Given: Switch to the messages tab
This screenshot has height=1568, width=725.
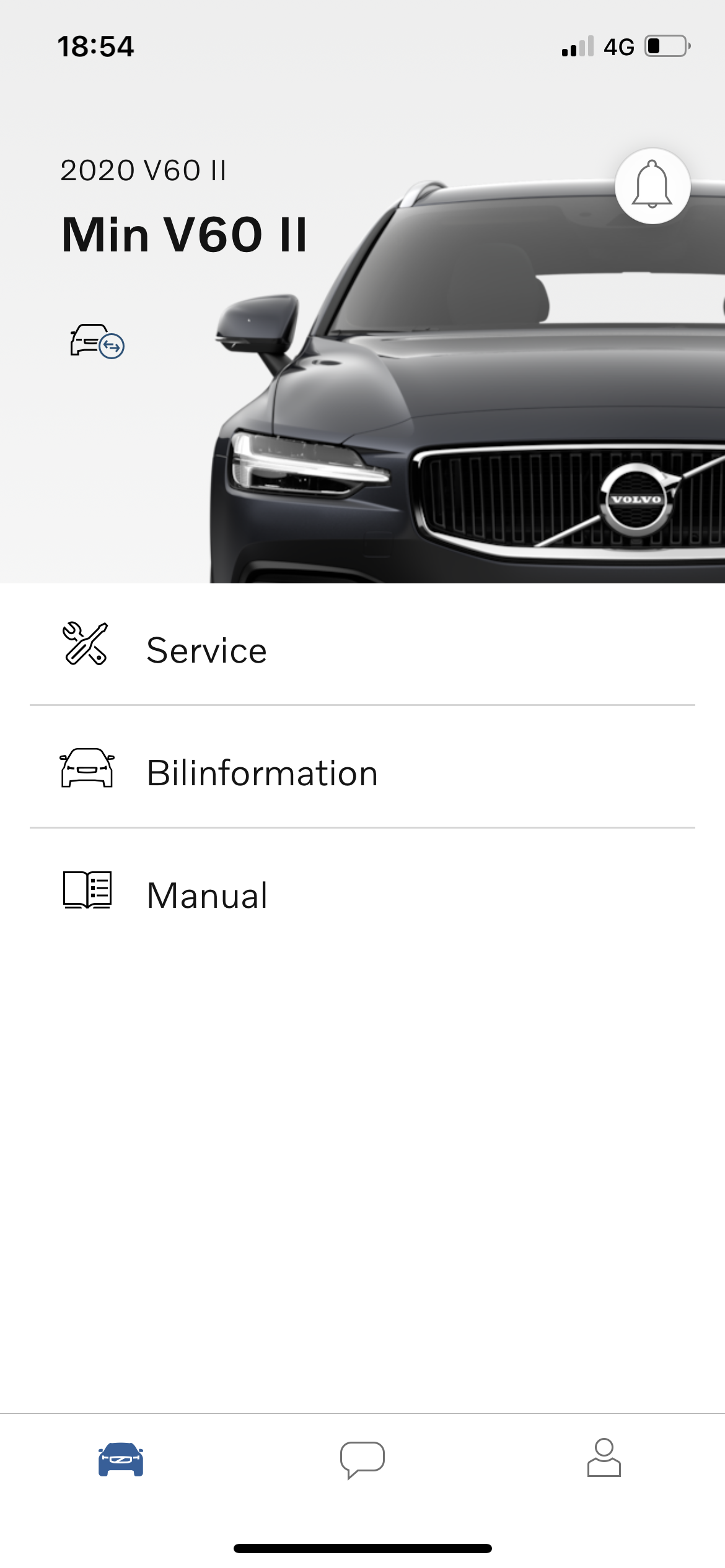Looking at the screenshot, I should click(x=362, y=1459).
